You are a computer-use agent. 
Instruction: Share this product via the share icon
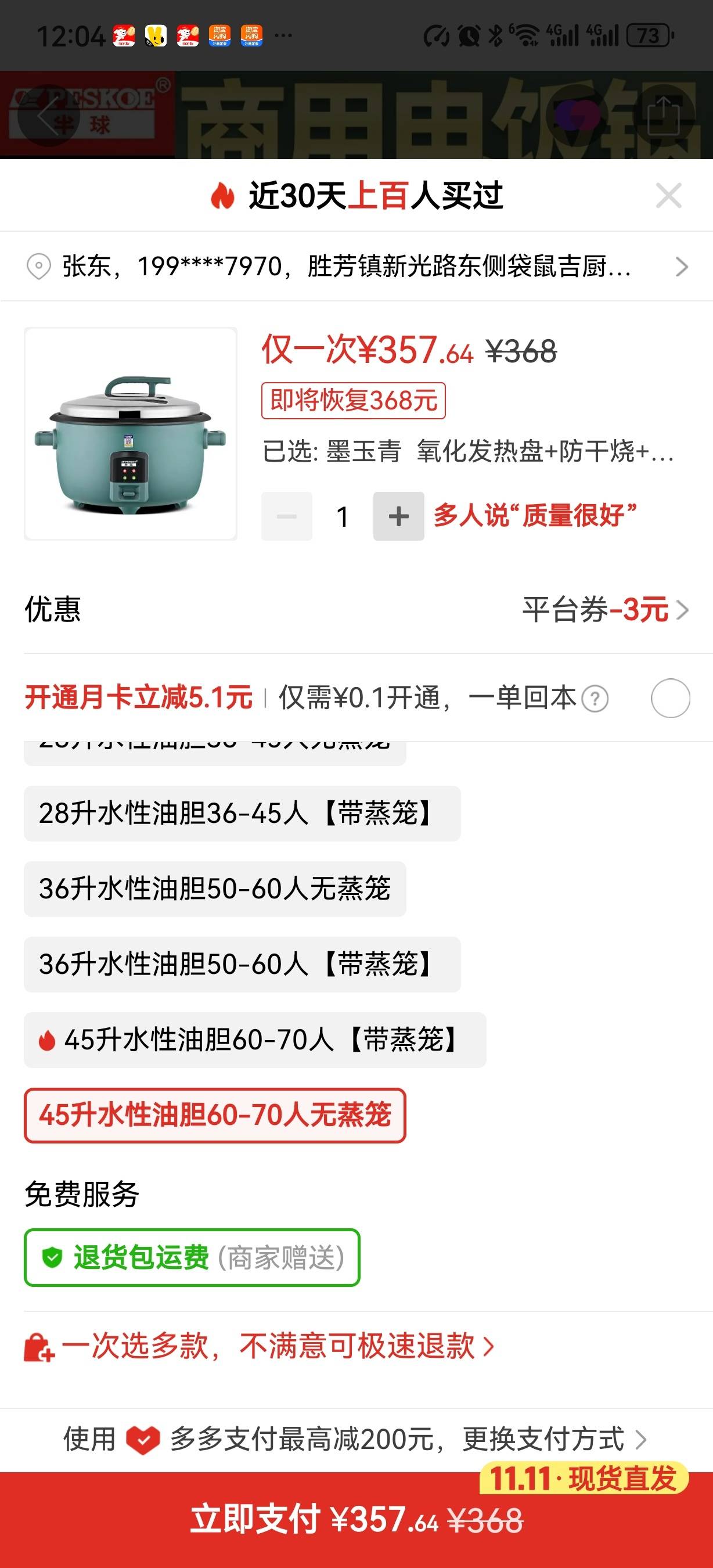pos(663,115)
